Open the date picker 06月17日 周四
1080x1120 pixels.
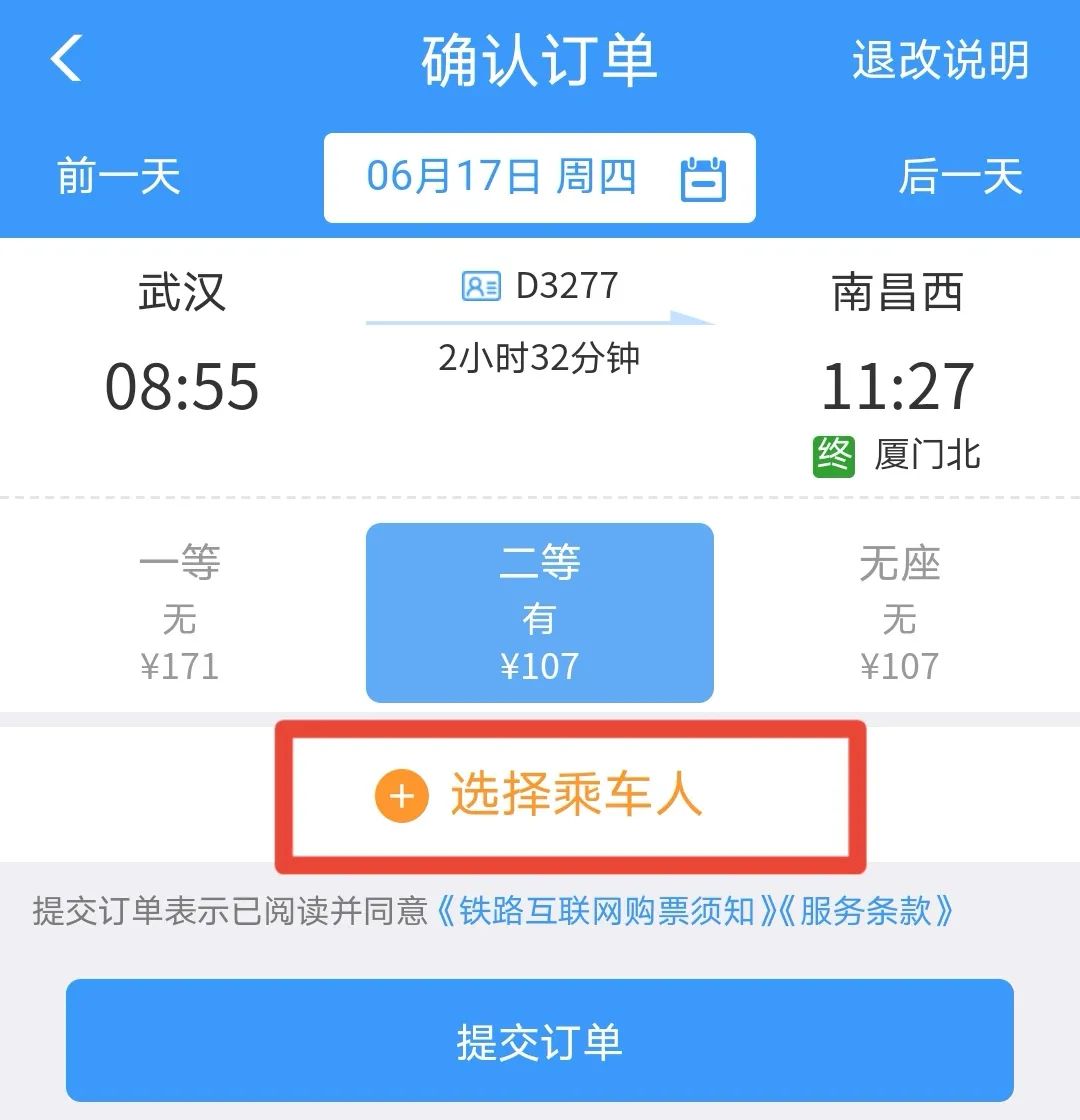point(539,178)
